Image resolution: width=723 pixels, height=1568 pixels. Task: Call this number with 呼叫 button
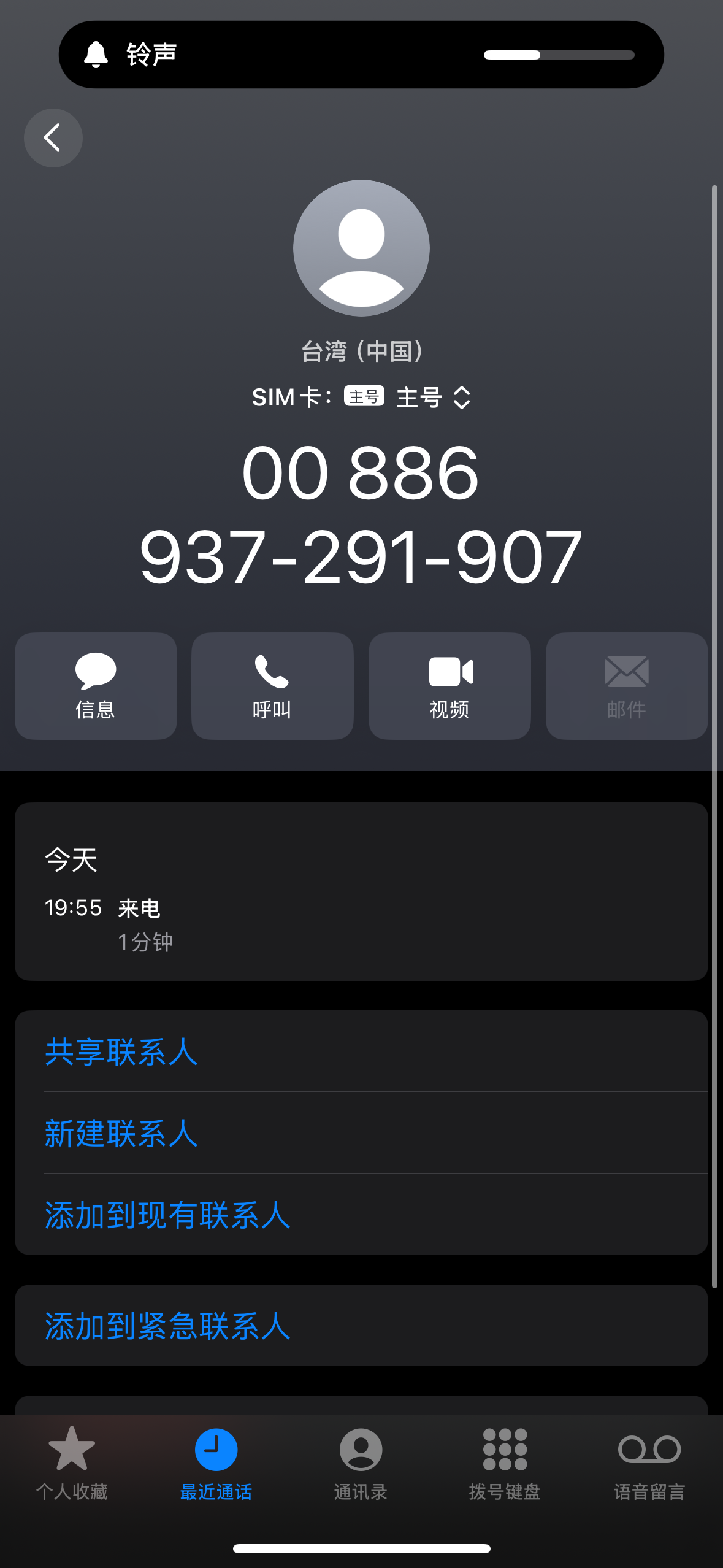(x=272, y=686)
